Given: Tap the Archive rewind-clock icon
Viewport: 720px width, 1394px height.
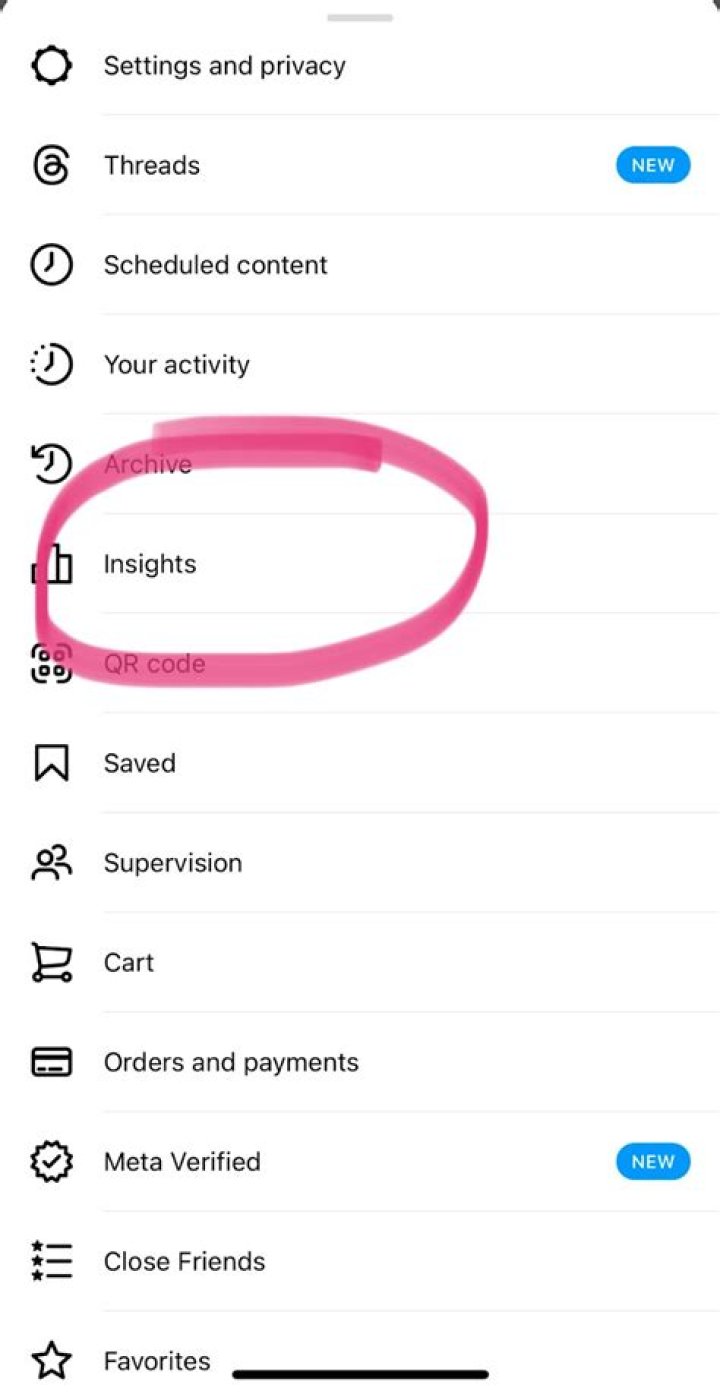Looking at the screenshot, I should click(51, 463).
